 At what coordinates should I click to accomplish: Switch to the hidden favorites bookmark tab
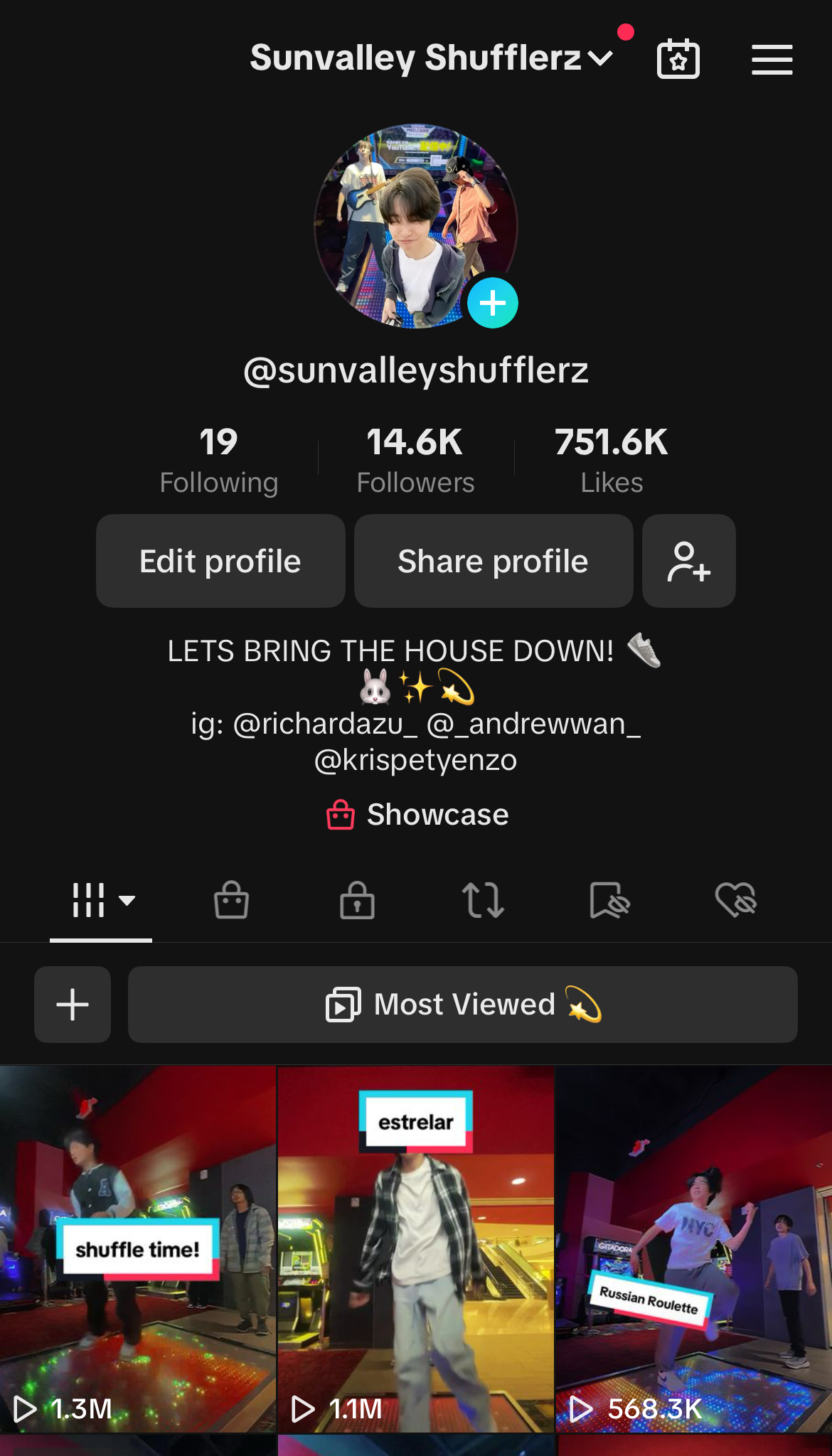(x=609, y=901)
